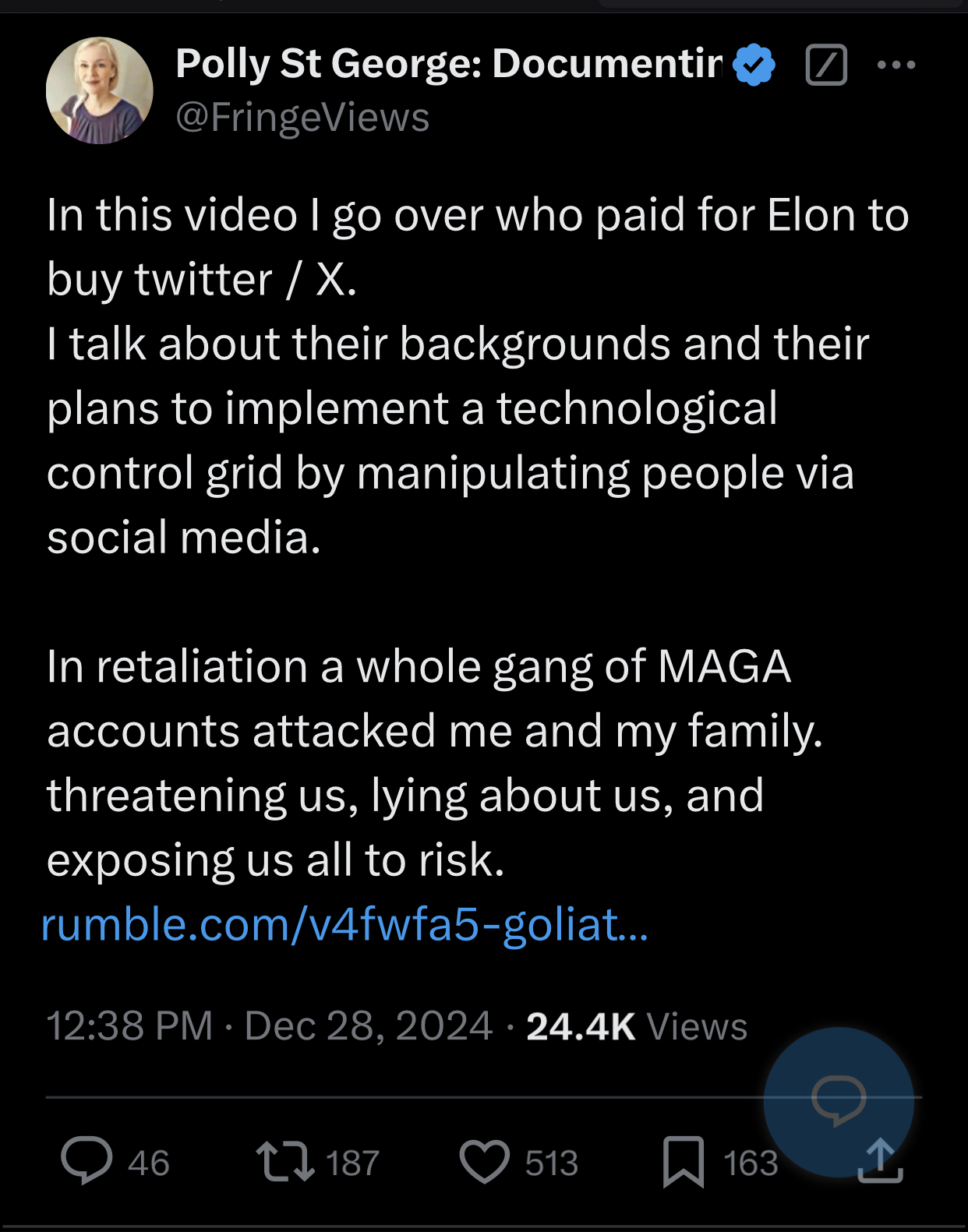Open the @FringeViews profile handle

coord(302,118)
